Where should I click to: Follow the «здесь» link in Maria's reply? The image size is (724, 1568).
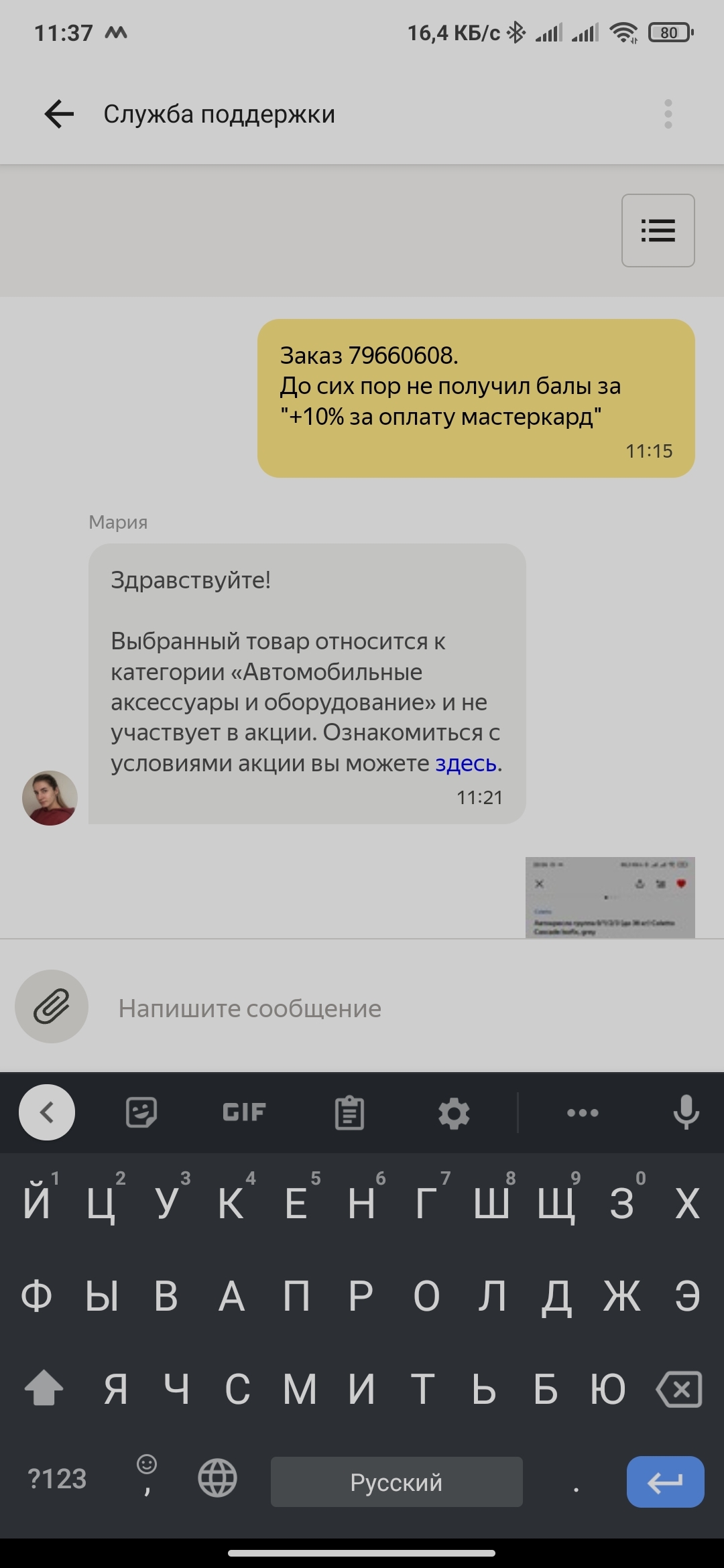466,763
